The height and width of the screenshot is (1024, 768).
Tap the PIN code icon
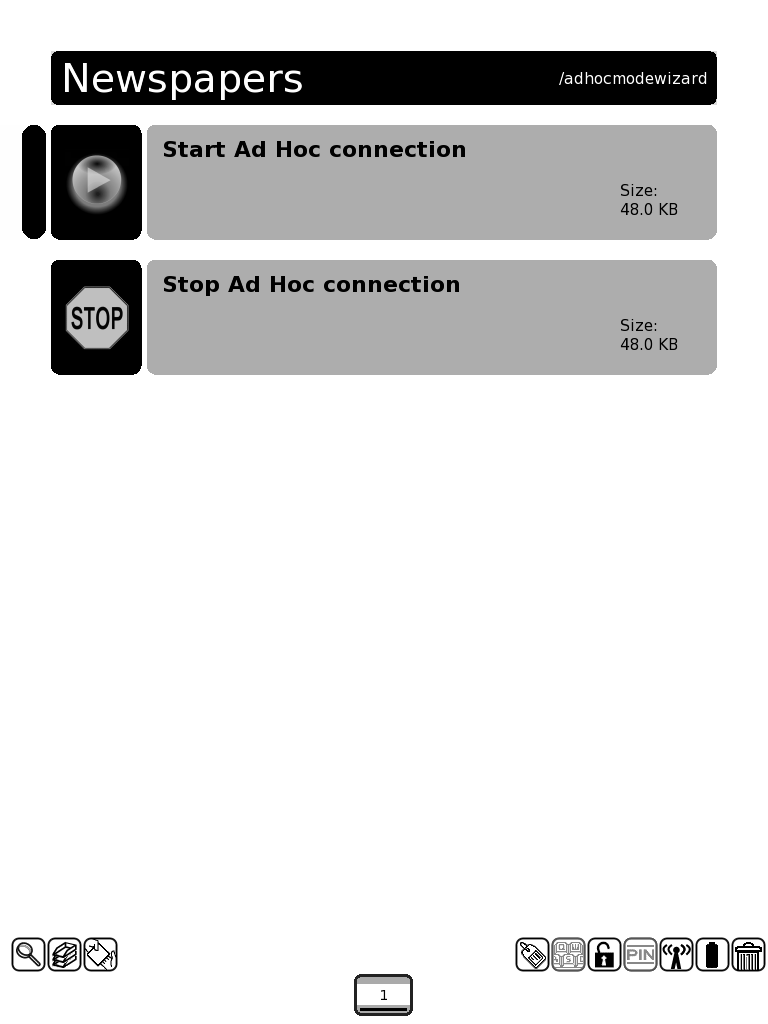tap(640, 955)
